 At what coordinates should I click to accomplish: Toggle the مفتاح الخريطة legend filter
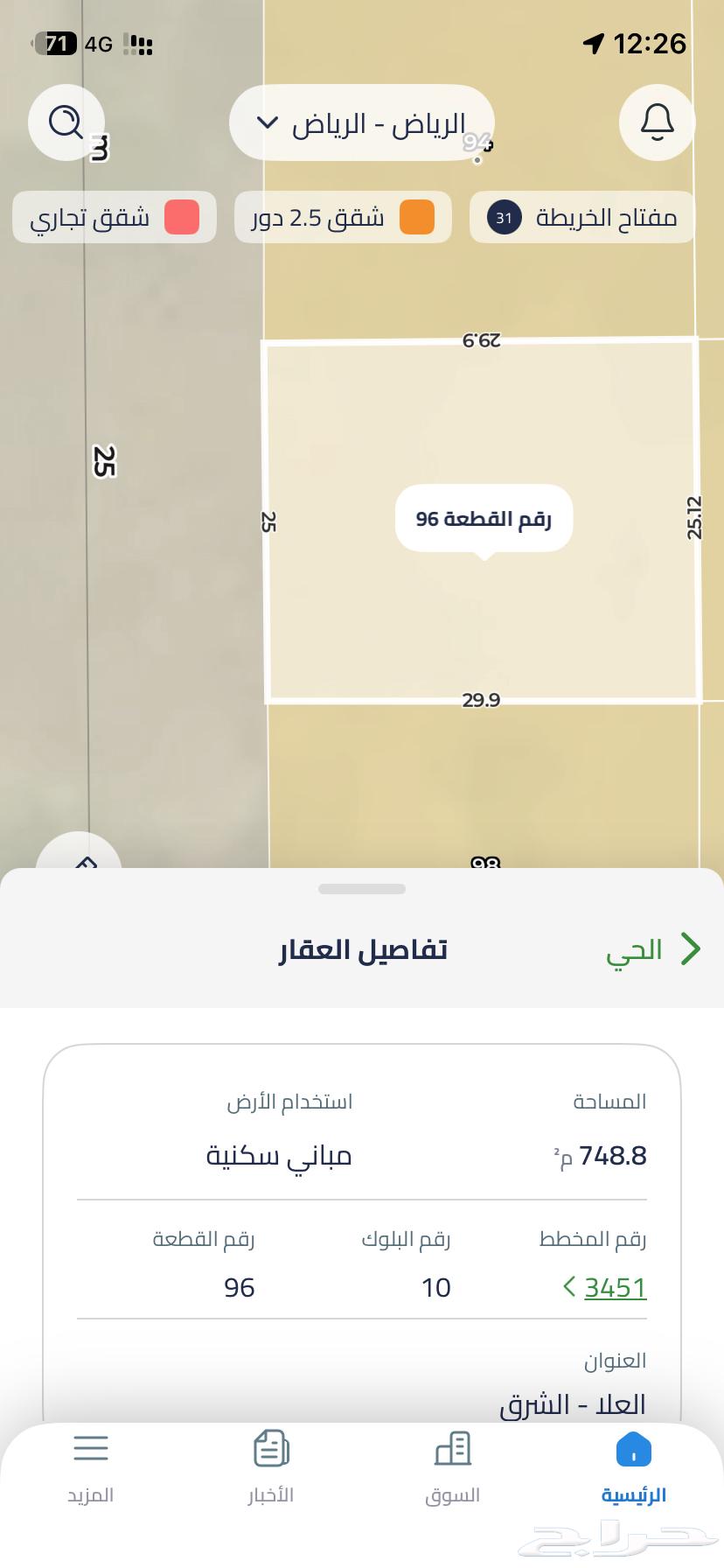[581, 217]
